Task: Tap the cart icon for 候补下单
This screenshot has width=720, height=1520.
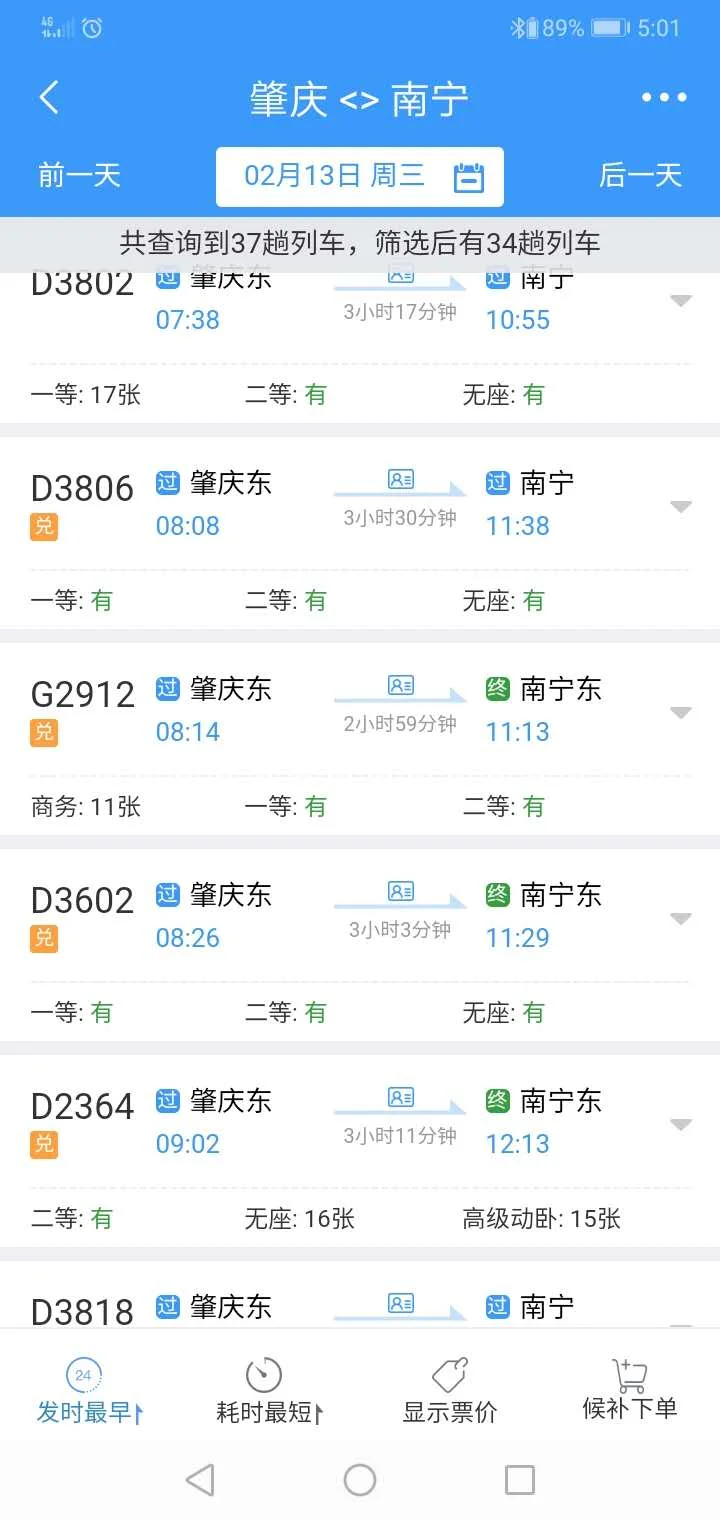Action: coord(628,1374)
